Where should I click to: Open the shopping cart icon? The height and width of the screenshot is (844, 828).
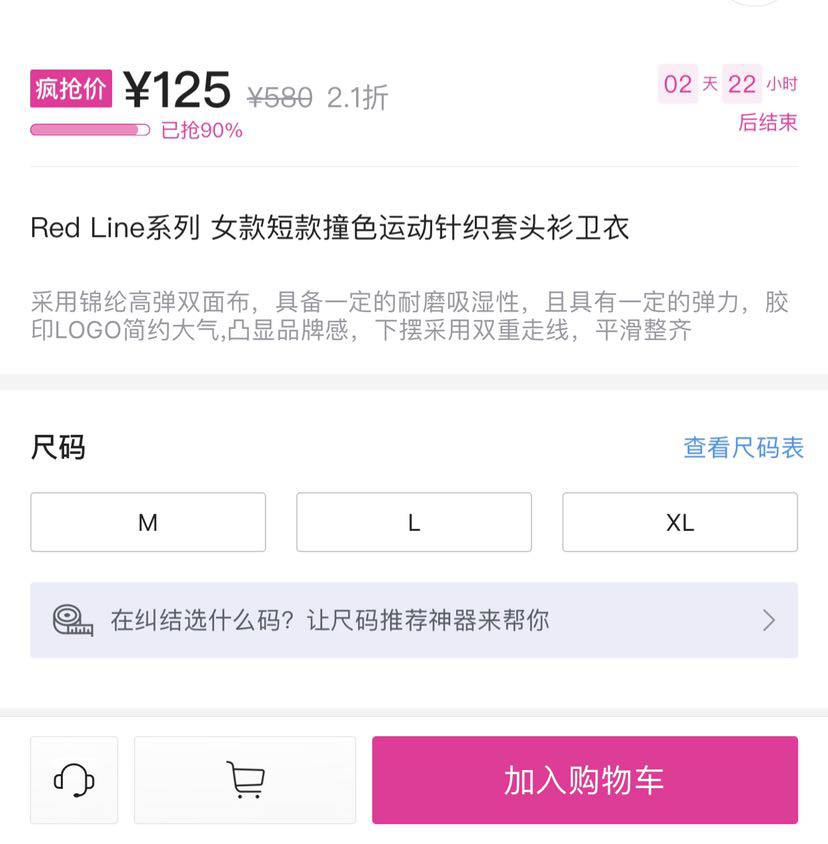coord(244,780)
